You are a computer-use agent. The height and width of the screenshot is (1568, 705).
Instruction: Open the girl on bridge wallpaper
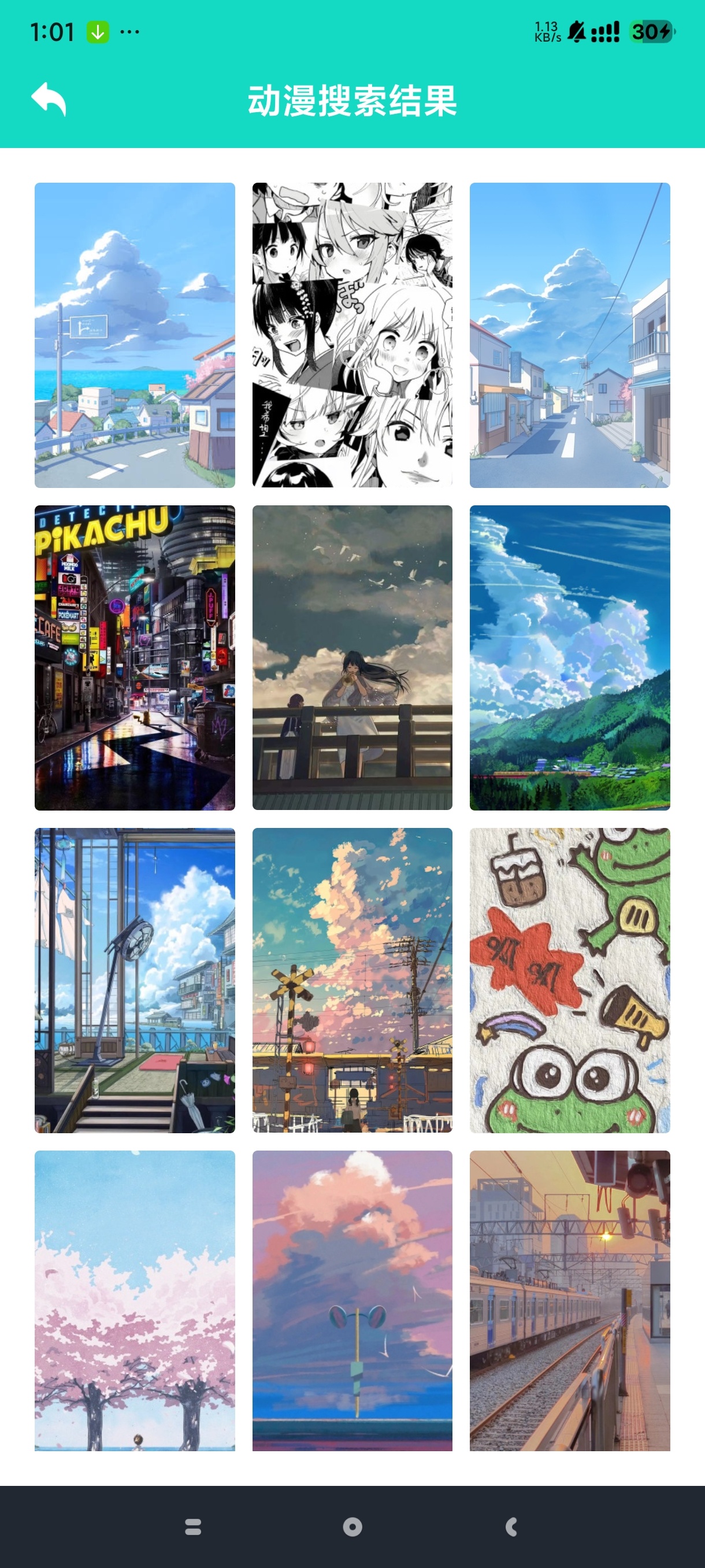pyautogui.click(x=352, y=657)
